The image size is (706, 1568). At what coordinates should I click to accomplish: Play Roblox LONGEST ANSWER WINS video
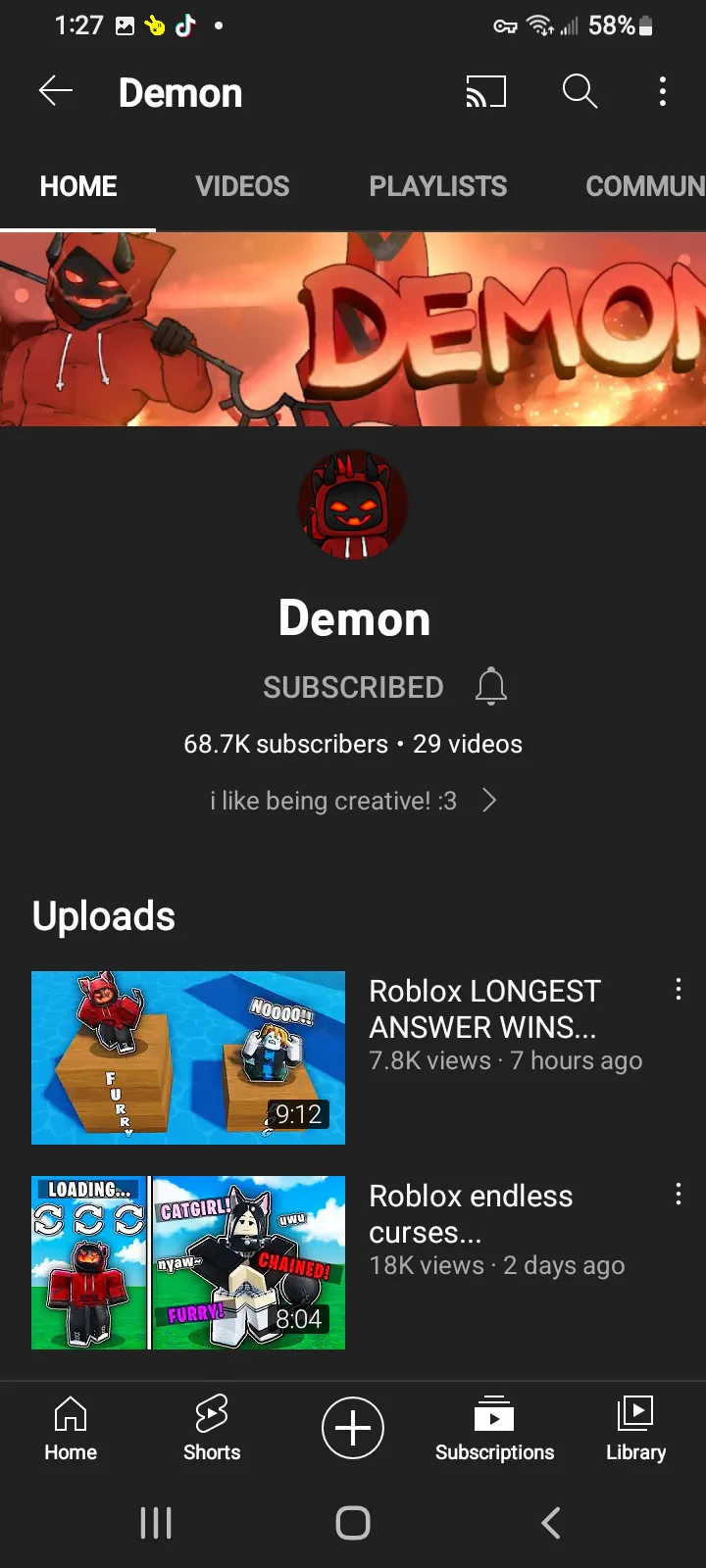coord(188,1057)
